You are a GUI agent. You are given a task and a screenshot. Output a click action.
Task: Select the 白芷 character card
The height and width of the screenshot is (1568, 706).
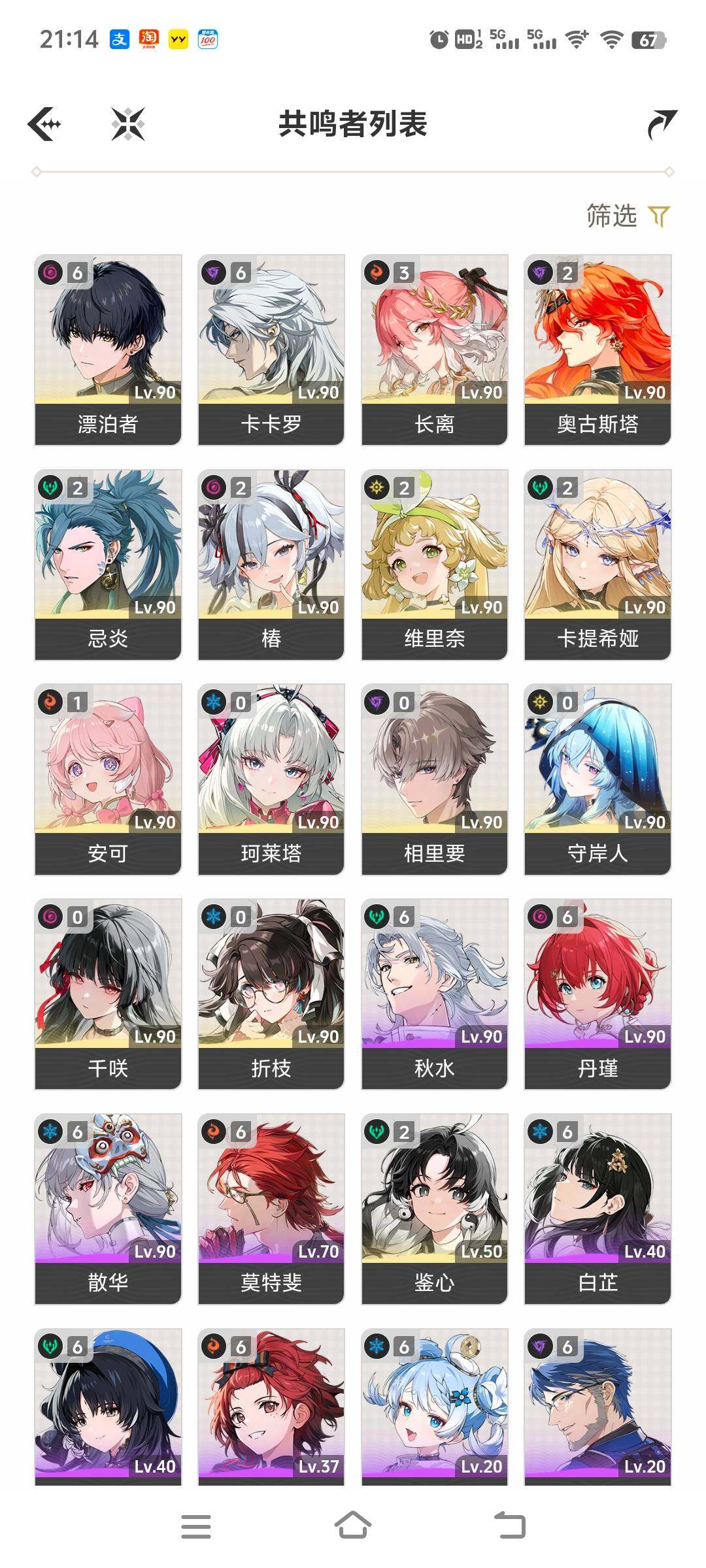coord(597,1209)
